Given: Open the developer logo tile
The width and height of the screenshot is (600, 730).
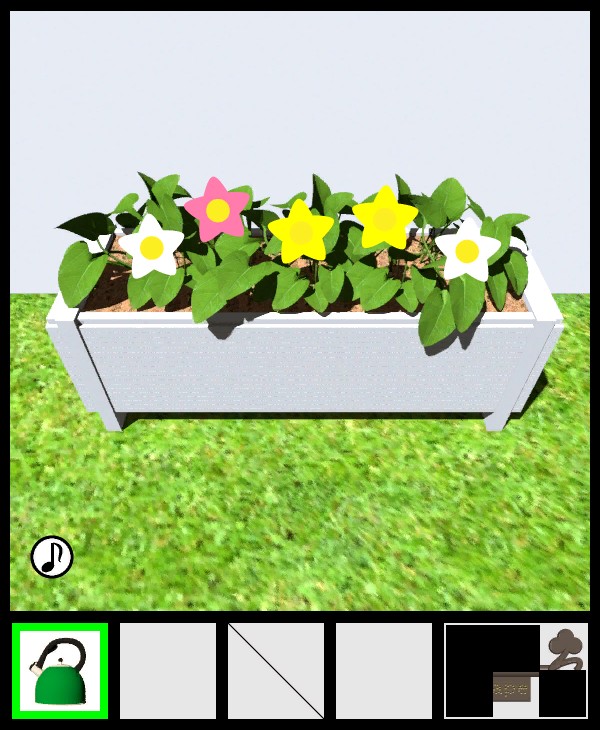Looking at the screenshot, I should (516, 671).
